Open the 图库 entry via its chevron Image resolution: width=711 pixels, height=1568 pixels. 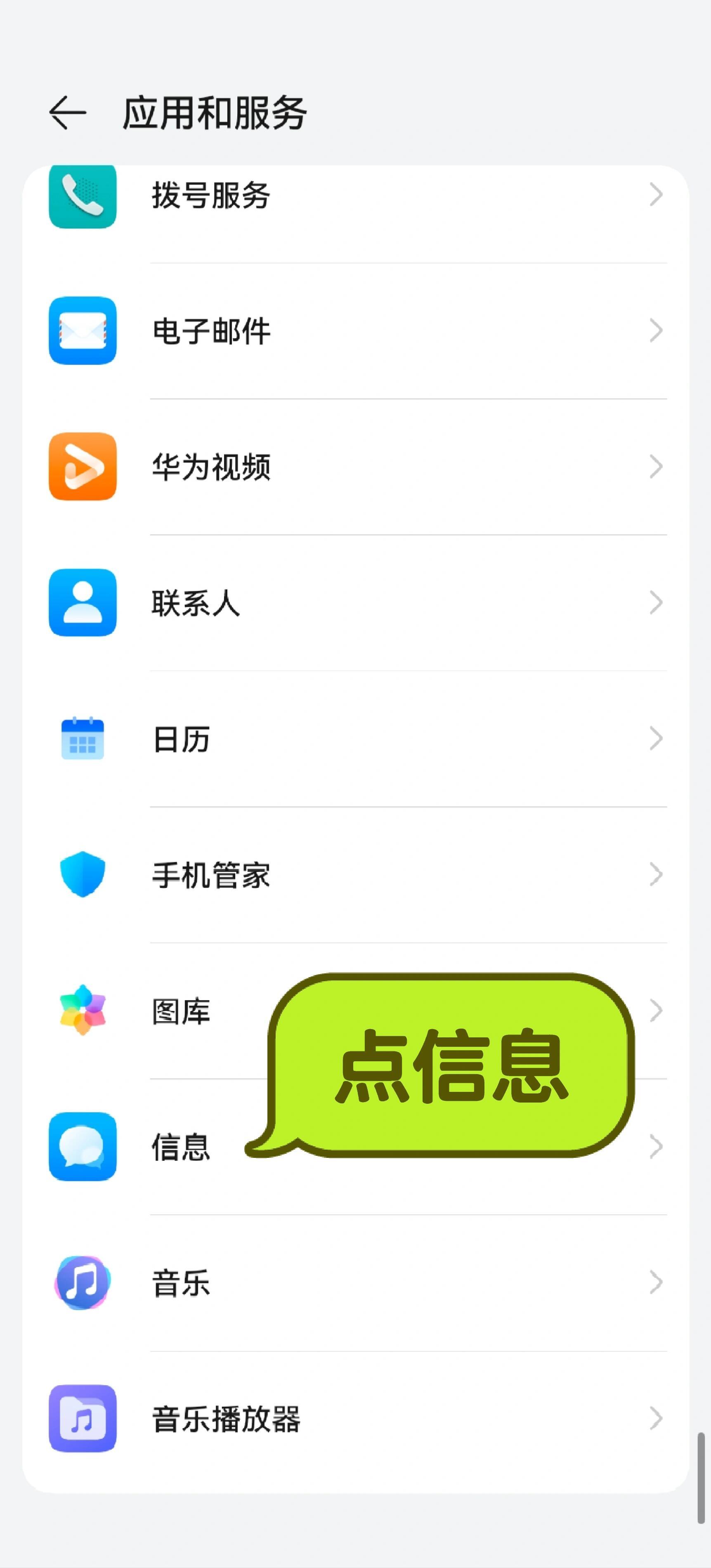657,1011
